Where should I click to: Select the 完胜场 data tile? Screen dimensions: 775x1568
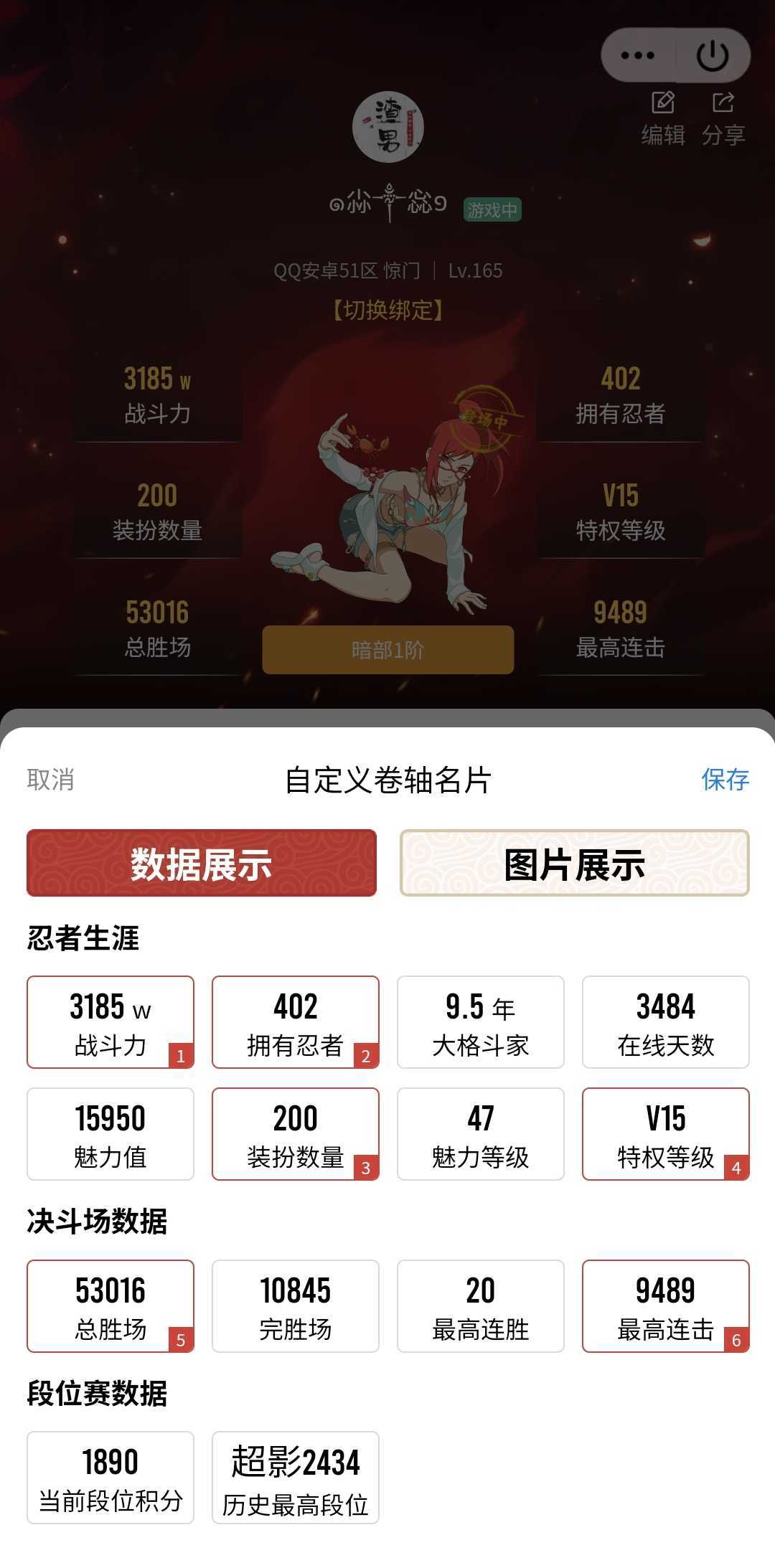coord(296,1306)
